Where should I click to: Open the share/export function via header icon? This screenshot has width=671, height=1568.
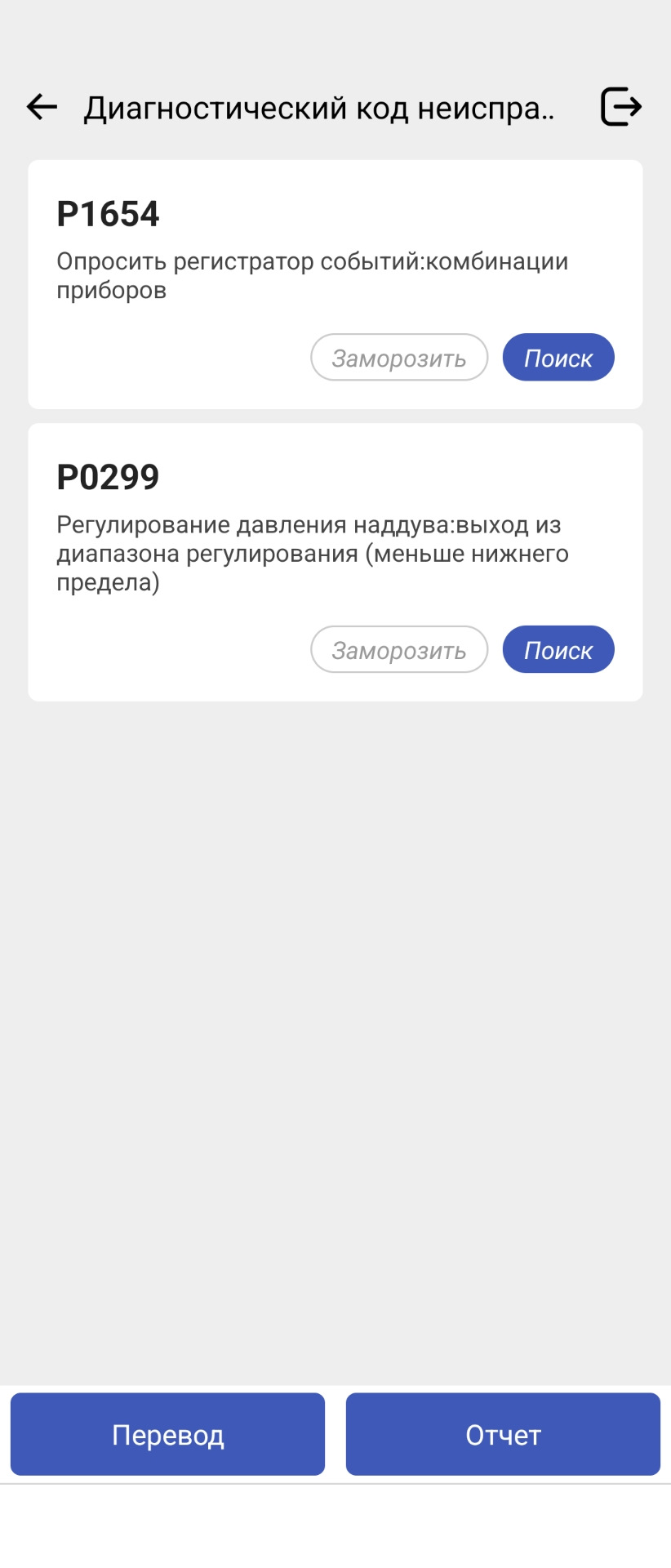(620, 106)
